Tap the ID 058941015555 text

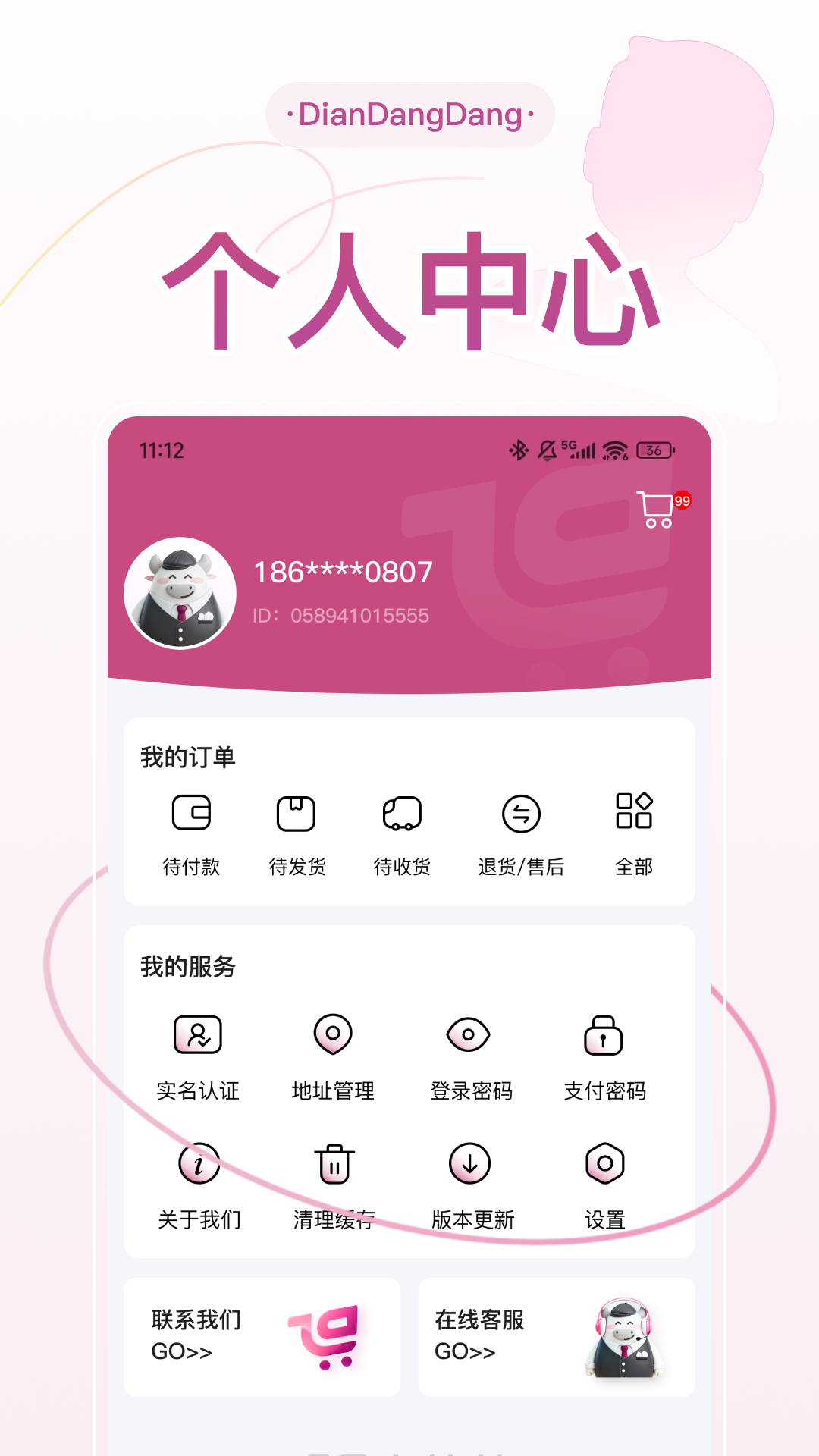pyautogui.click(x=341, y=616)
